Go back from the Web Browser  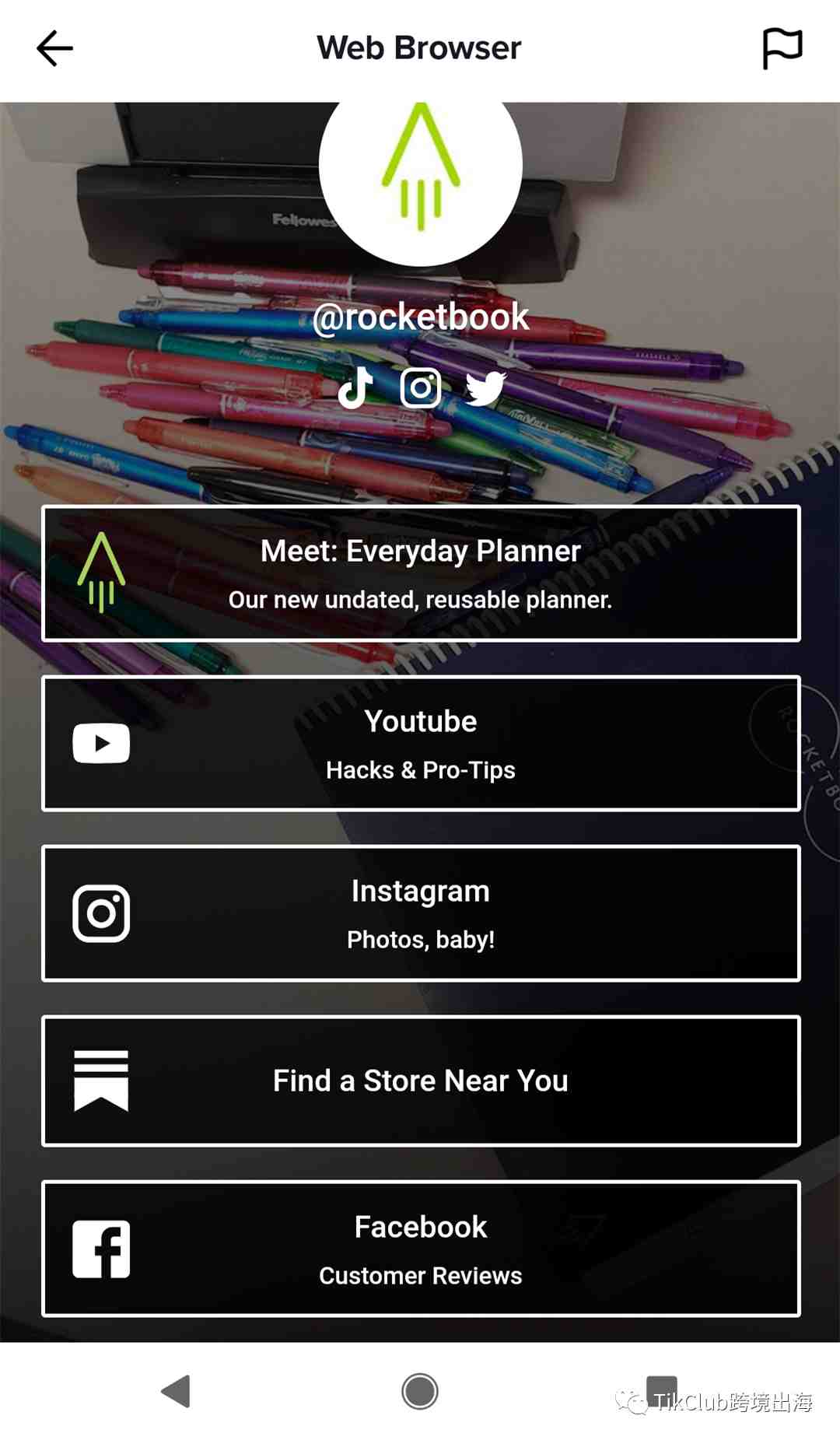(54, 48)
